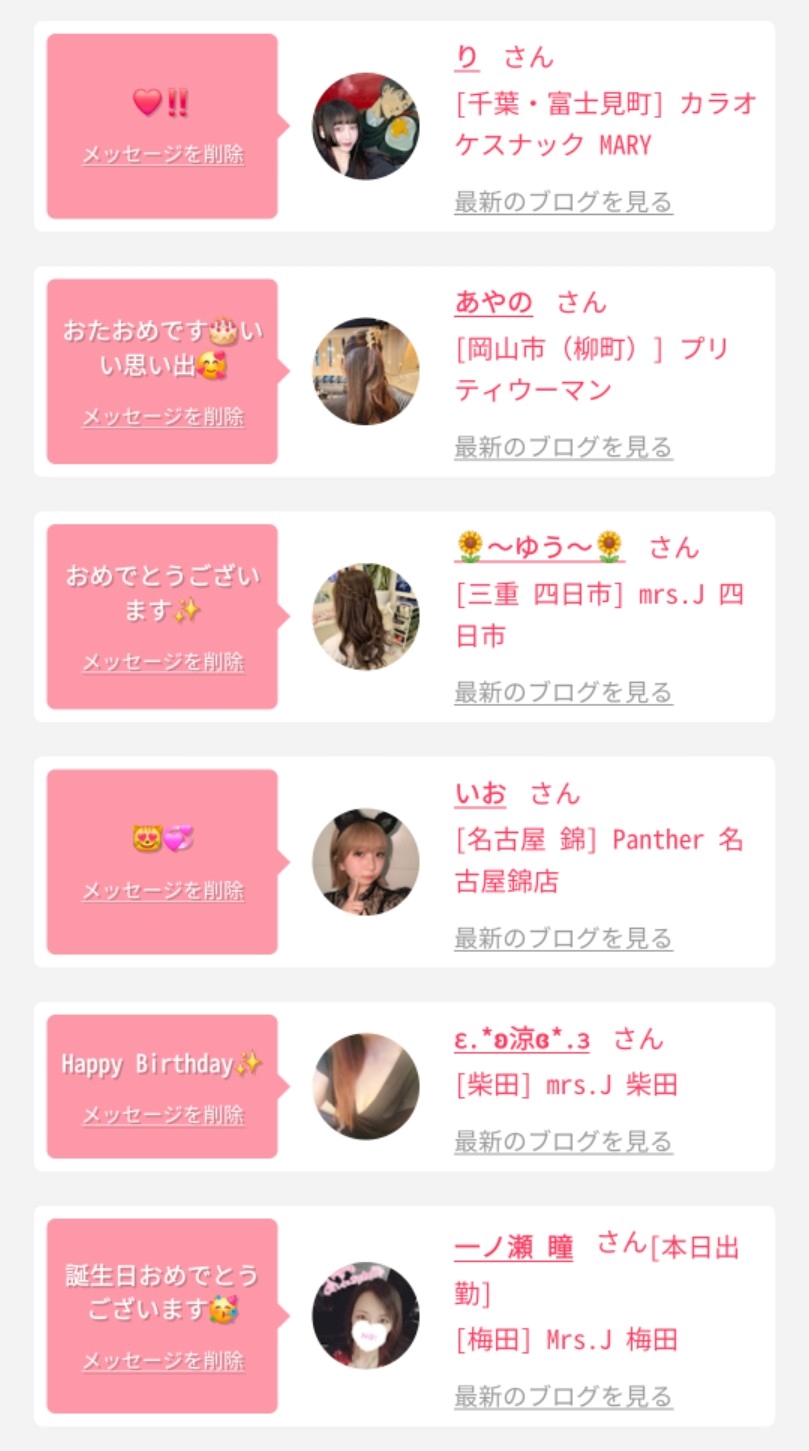Screen dimensions: 809x1451
Task: View latest blog of いお at Panther 名古屋錦店
Action: [x=563, y=938]
